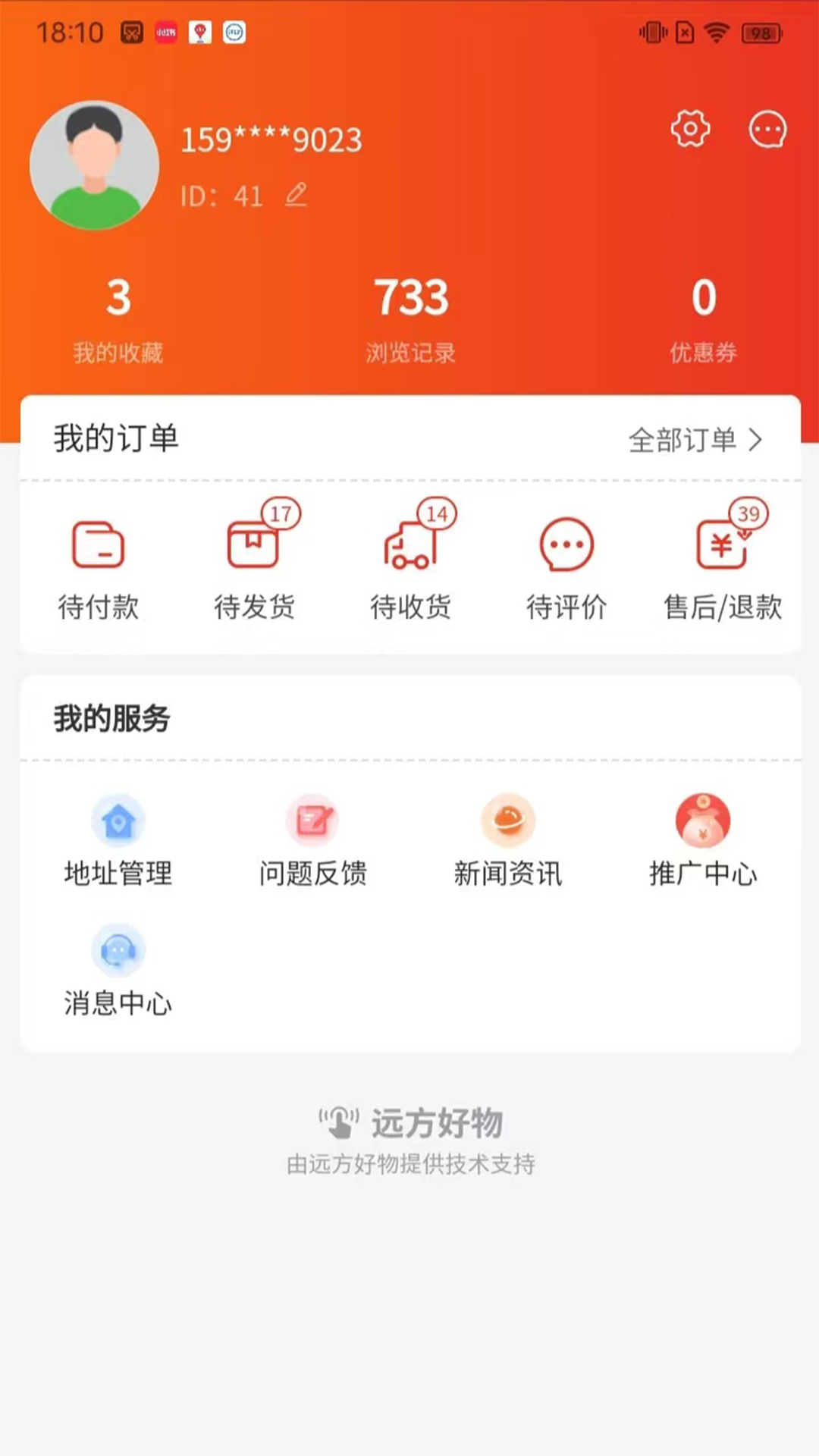The width and height of the screenshot is (819, 1456).
Task: Show 待收货 orders awaiting receipt
Action: (x=410, y=569)
